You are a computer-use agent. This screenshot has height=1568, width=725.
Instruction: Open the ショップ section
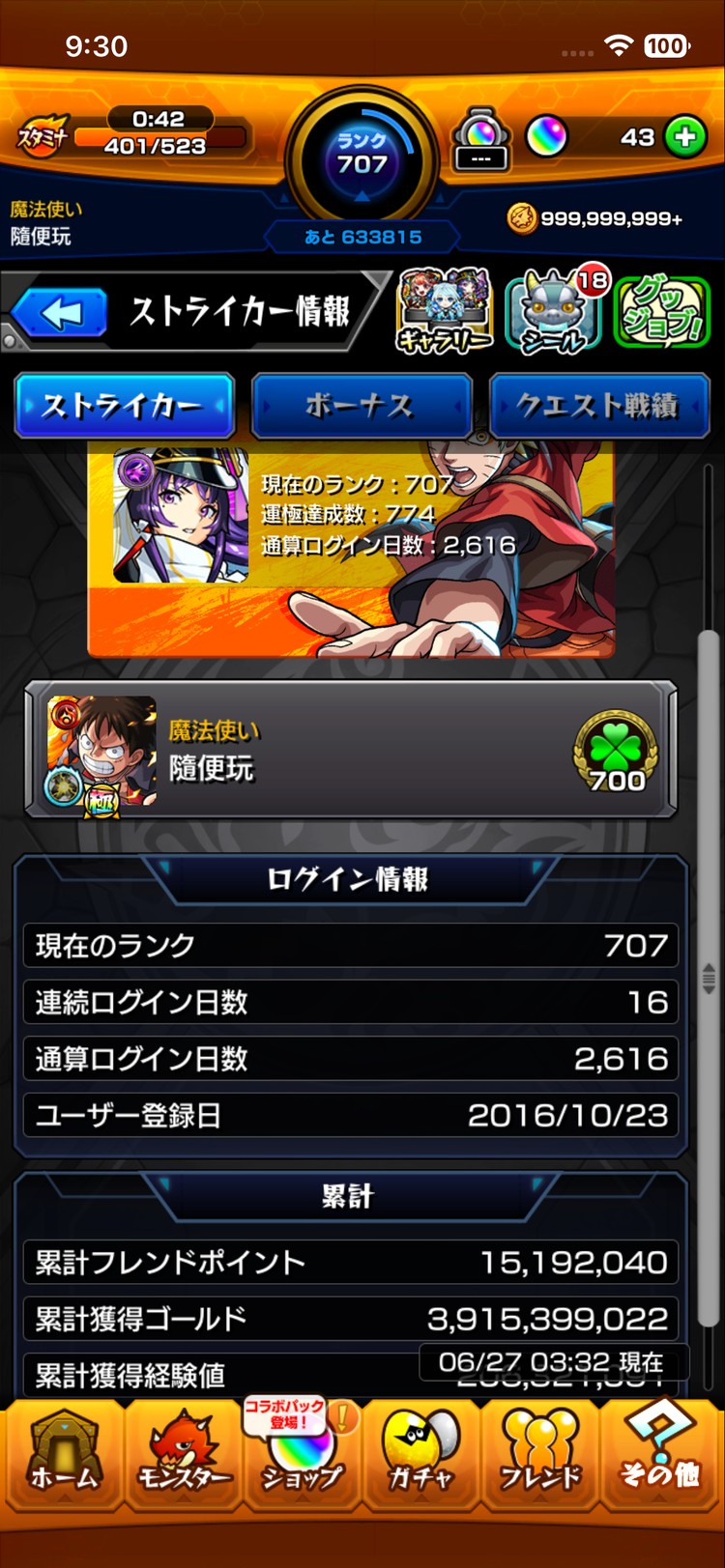click(302, 1454)
